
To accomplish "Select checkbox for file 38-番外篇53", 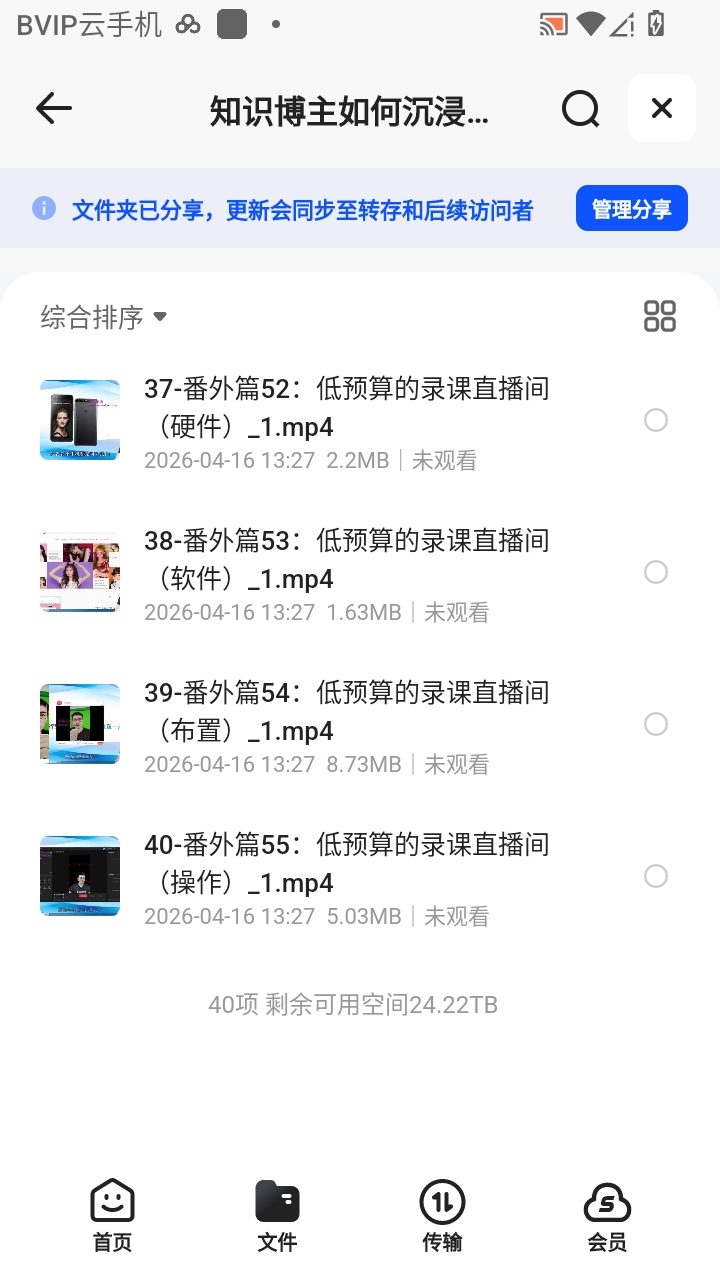I will [x=656, y=572].
